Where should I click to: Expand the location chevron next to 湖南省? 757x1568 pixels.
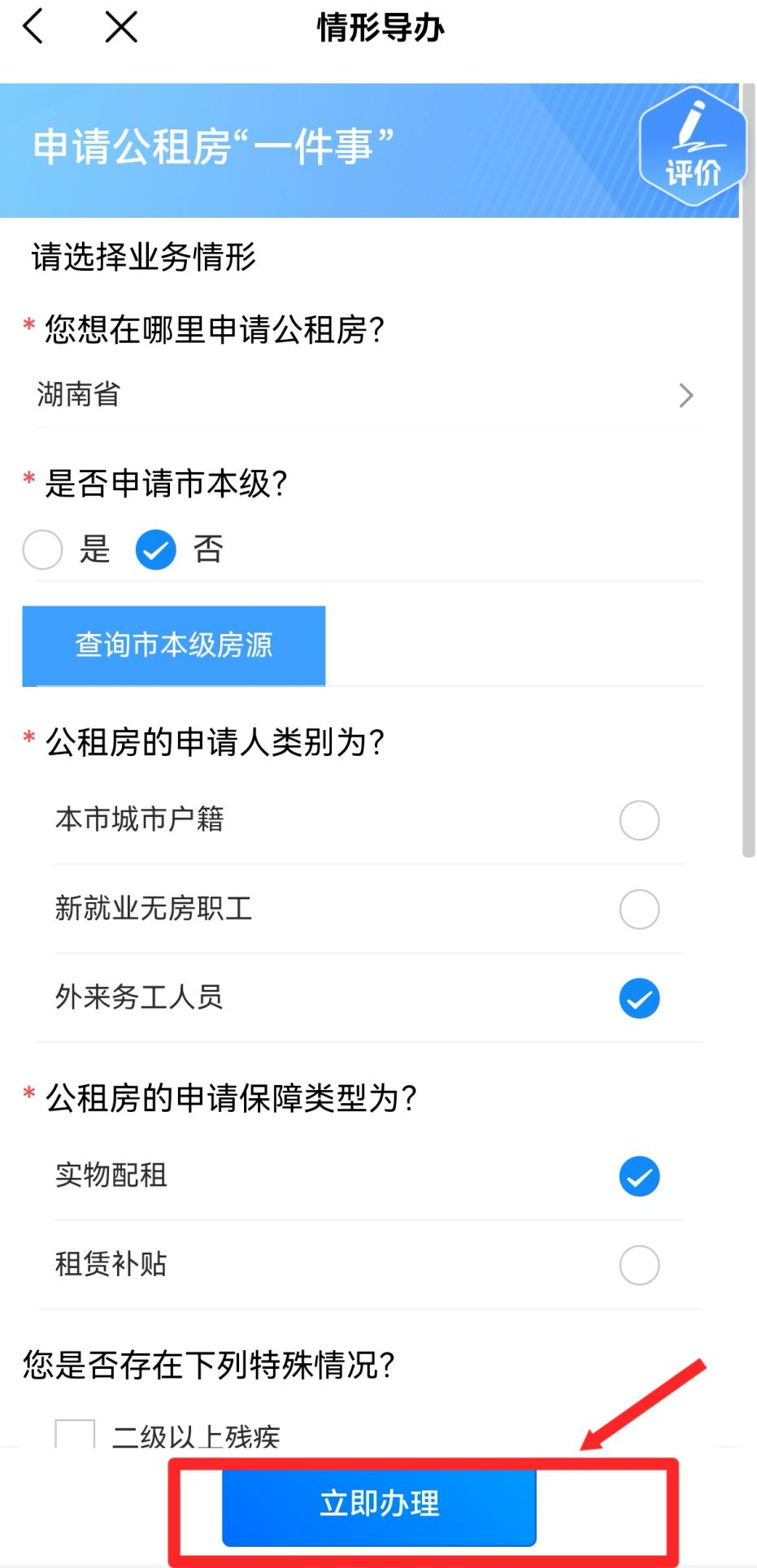[687, 396]
